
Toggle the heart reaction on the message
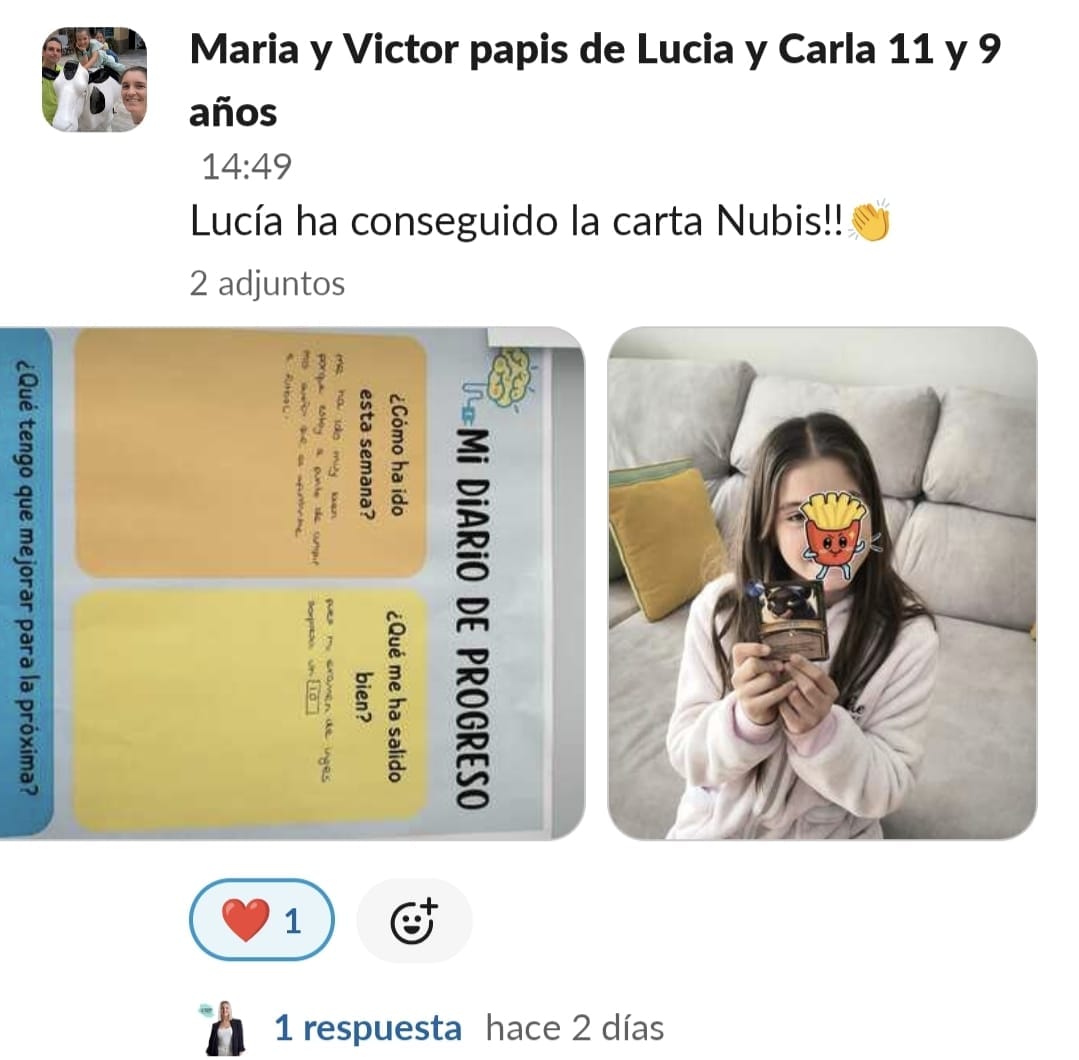[261, 919]
